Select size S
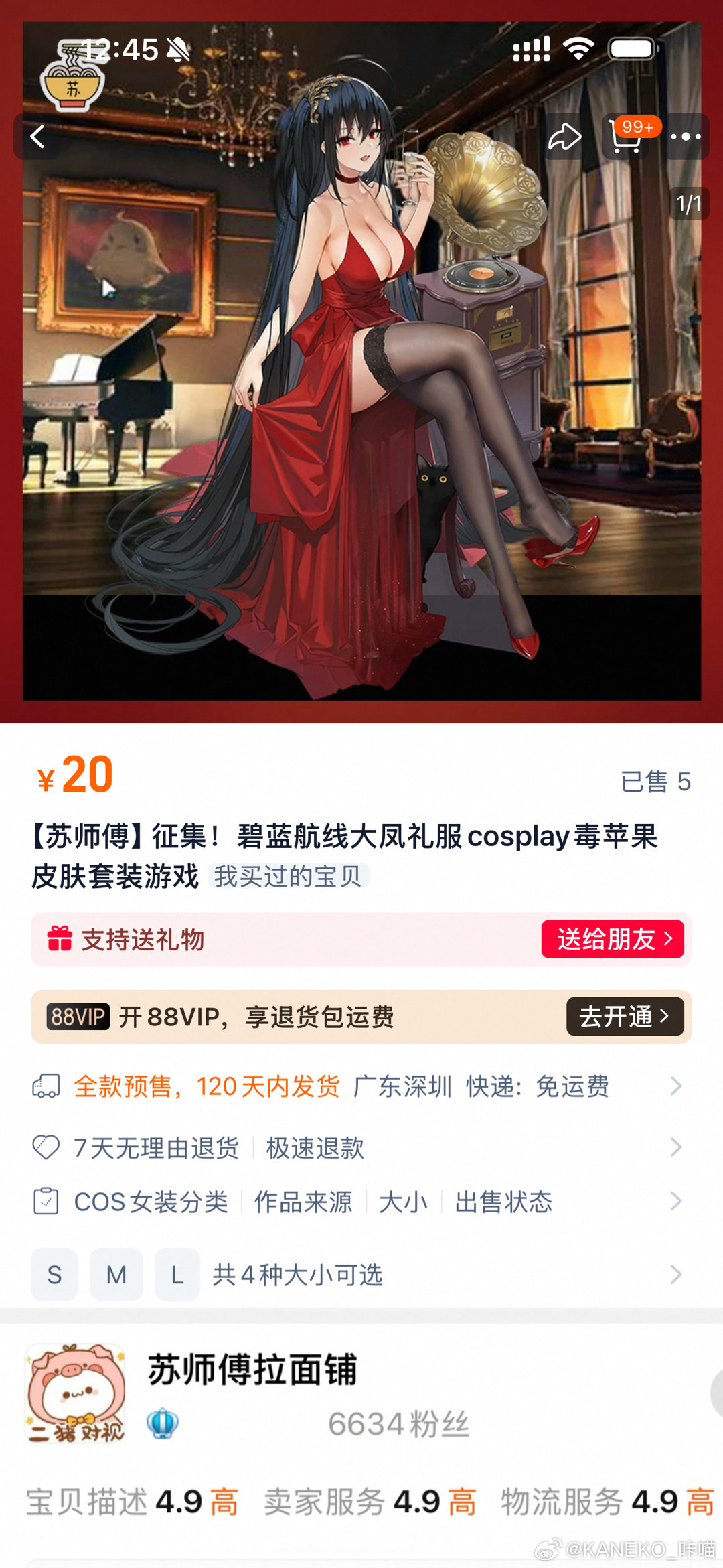 54,1275
